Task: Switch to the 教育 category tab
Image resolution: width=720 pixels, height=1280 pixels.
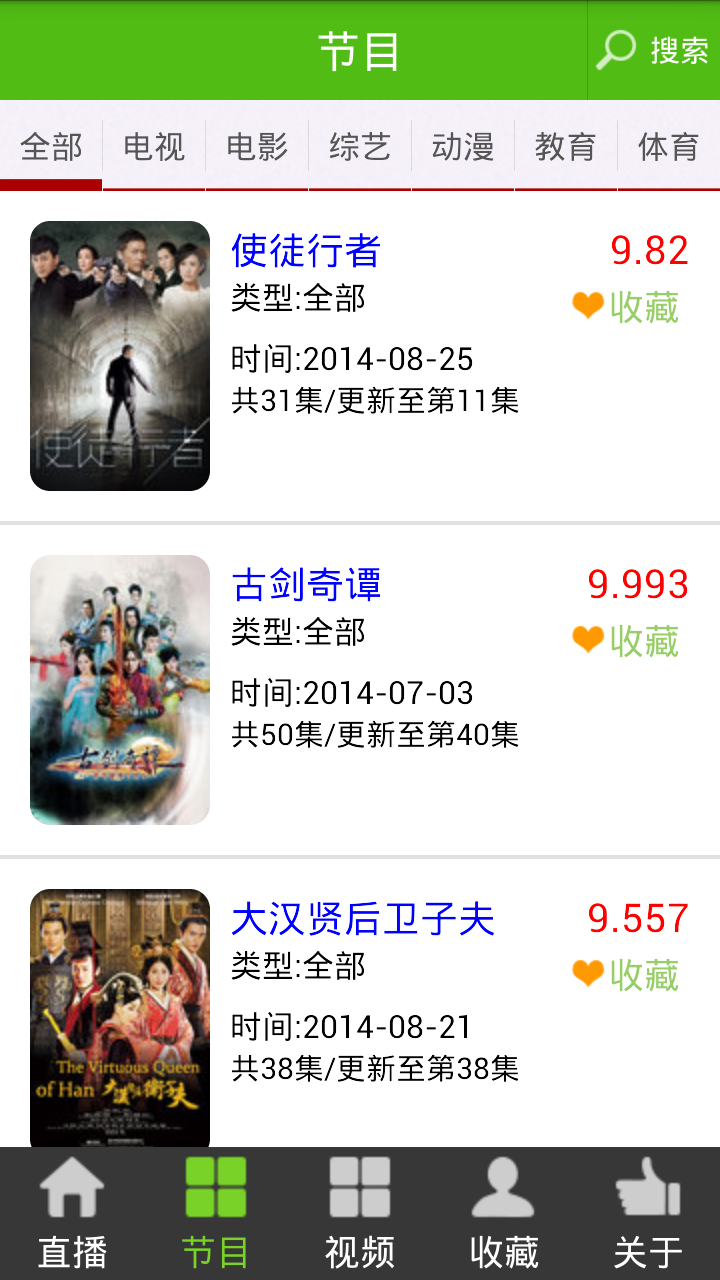Action: [x=566, y=147]
